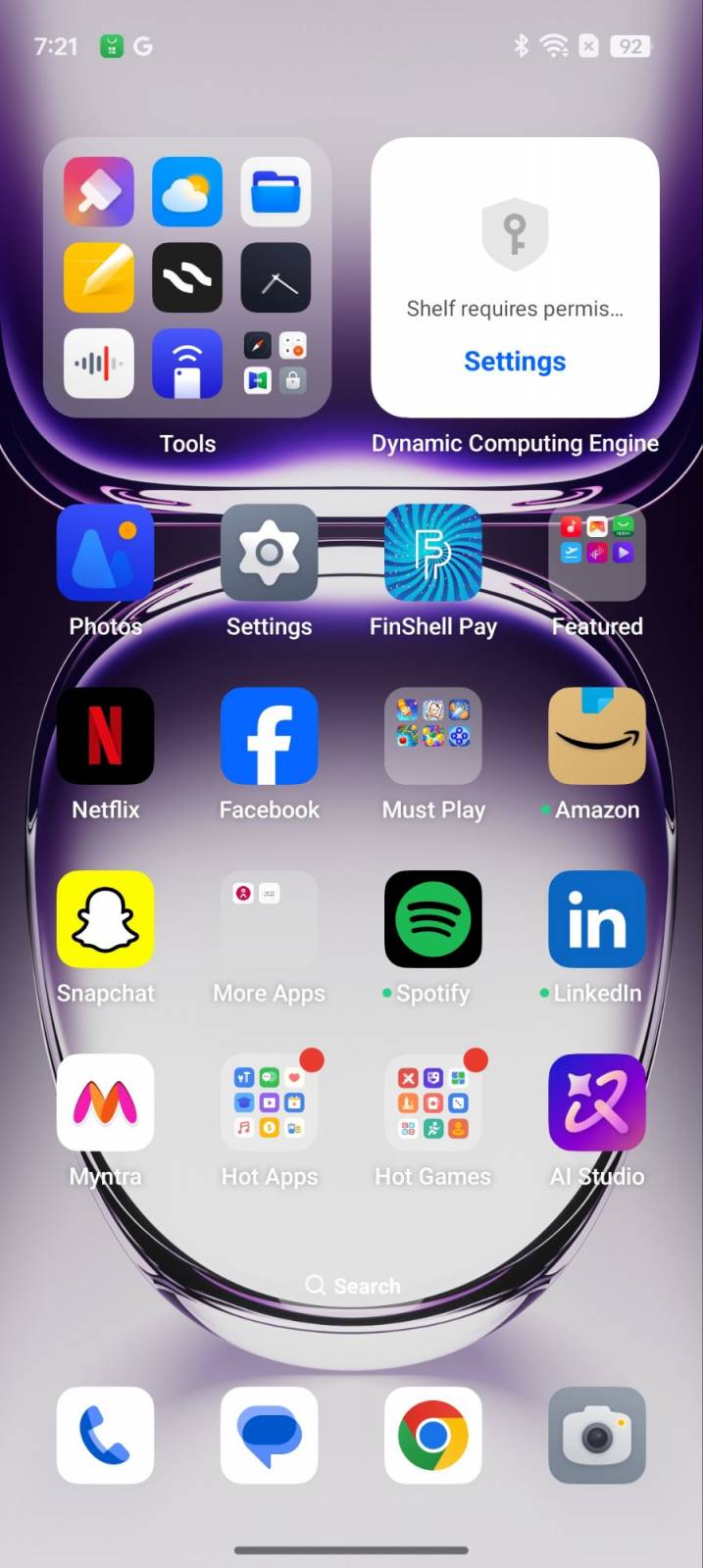Open the Must Play folder
The image size is (703, 1568).
[x=432, y=737]
